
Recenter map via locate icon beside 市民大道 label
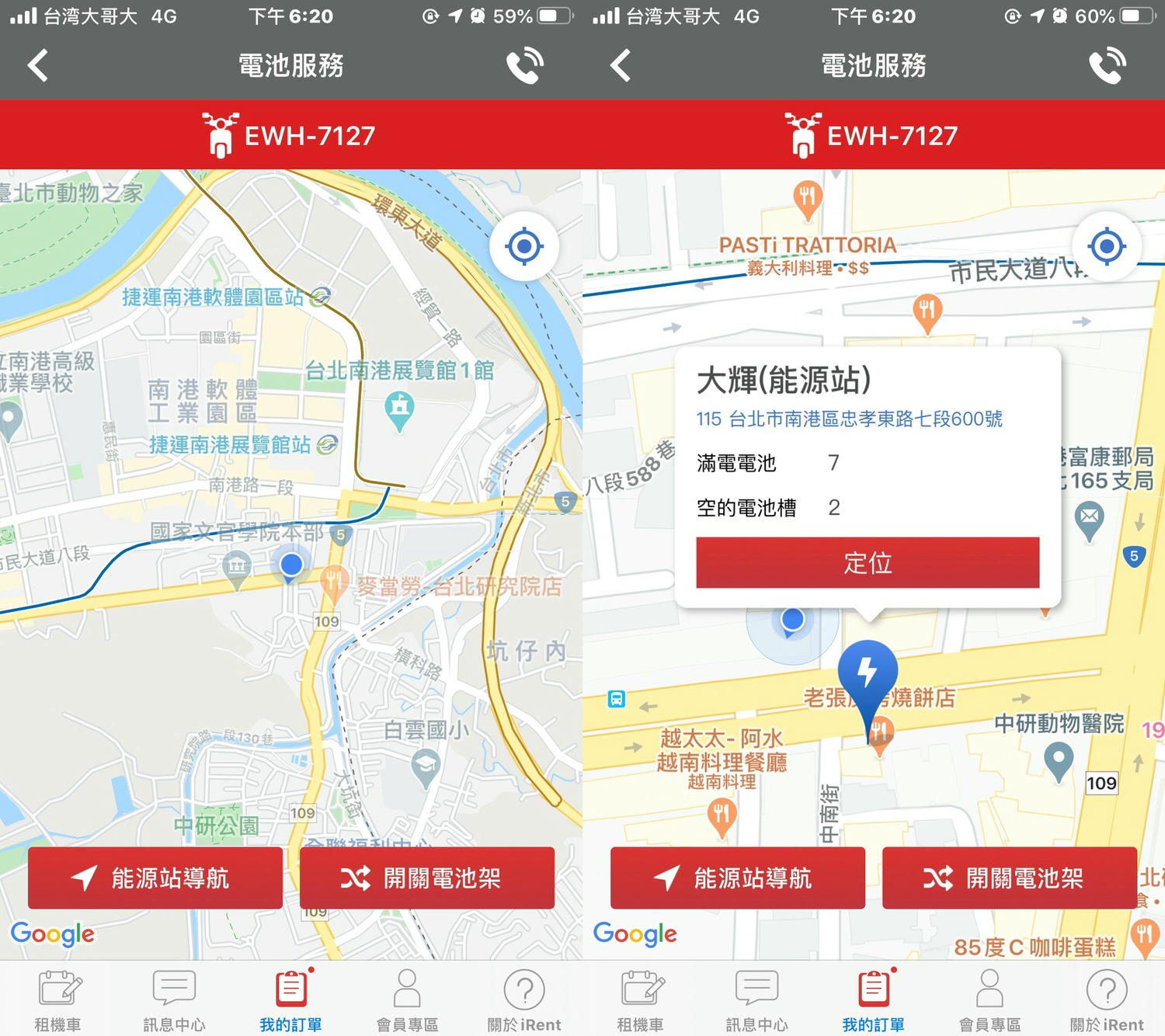pyautogui.click(x=1107, y=247)
